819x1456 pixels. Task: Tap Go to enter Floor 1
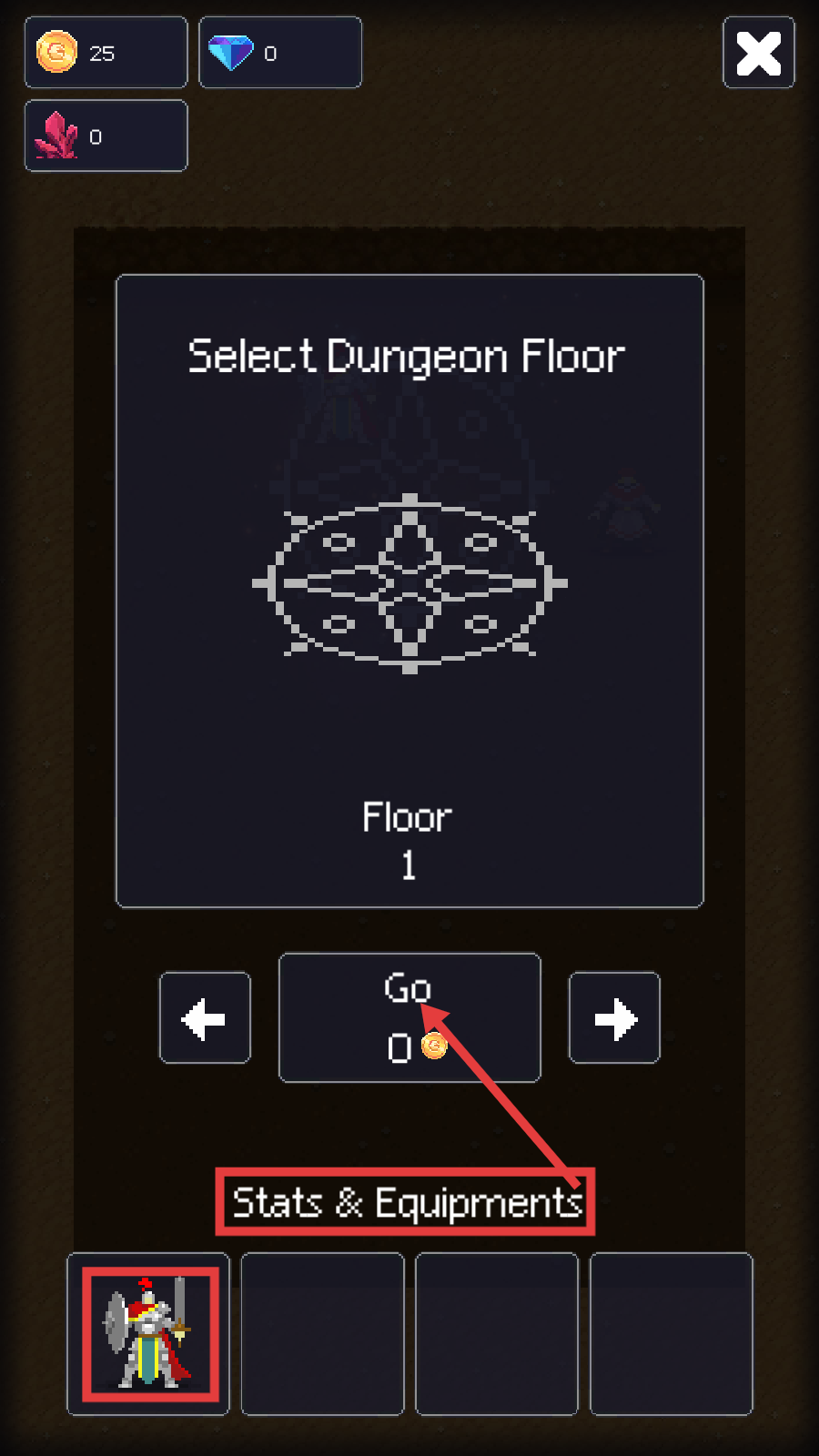409,1017
